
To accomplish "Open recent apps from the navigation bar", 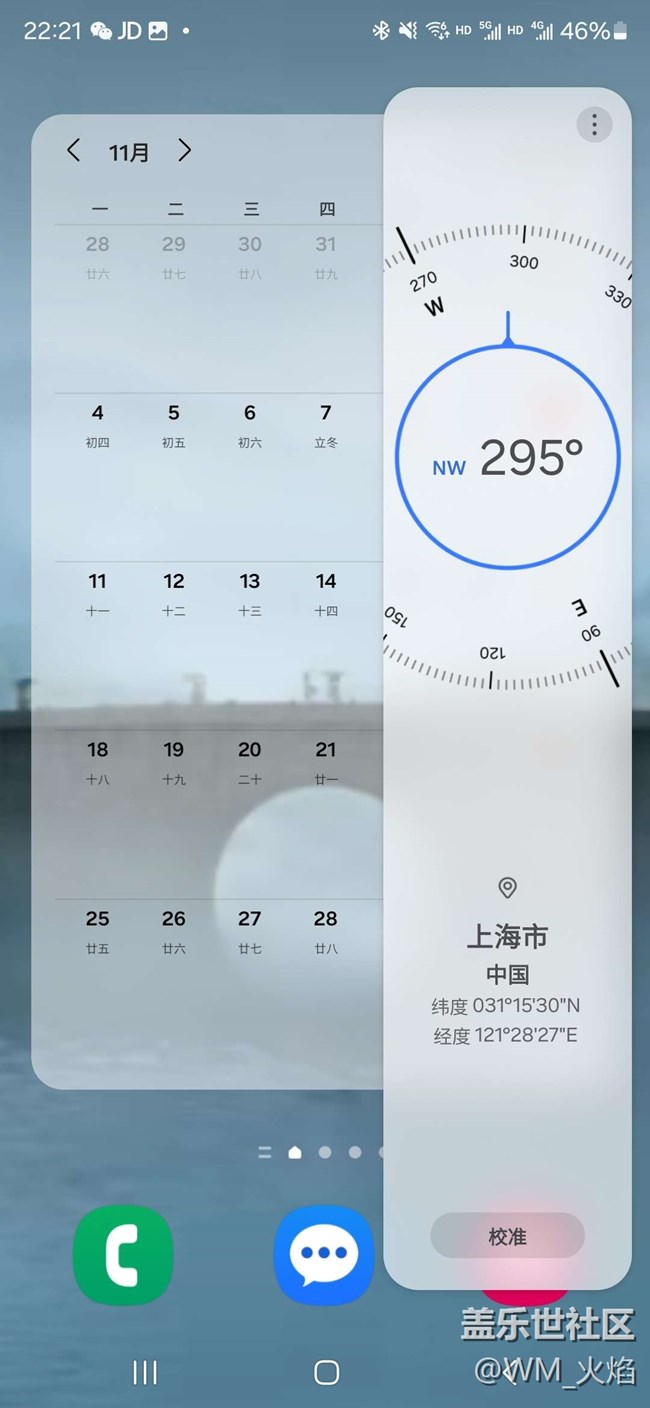I will [x=145, y=1373].
